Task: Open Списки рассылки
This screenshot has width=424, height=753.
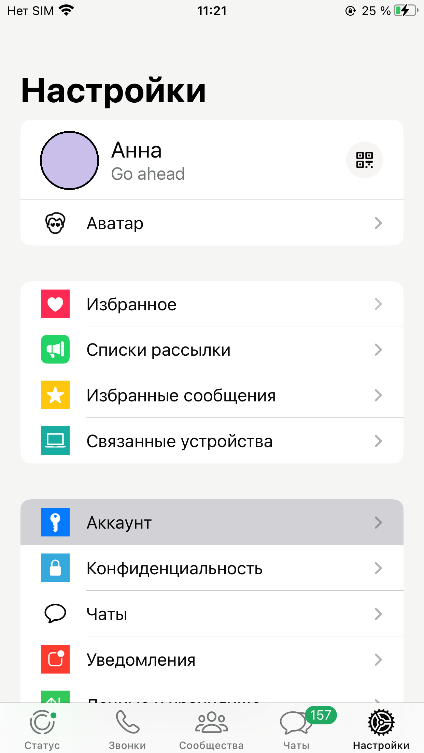Action: click(x=212, y=350)
